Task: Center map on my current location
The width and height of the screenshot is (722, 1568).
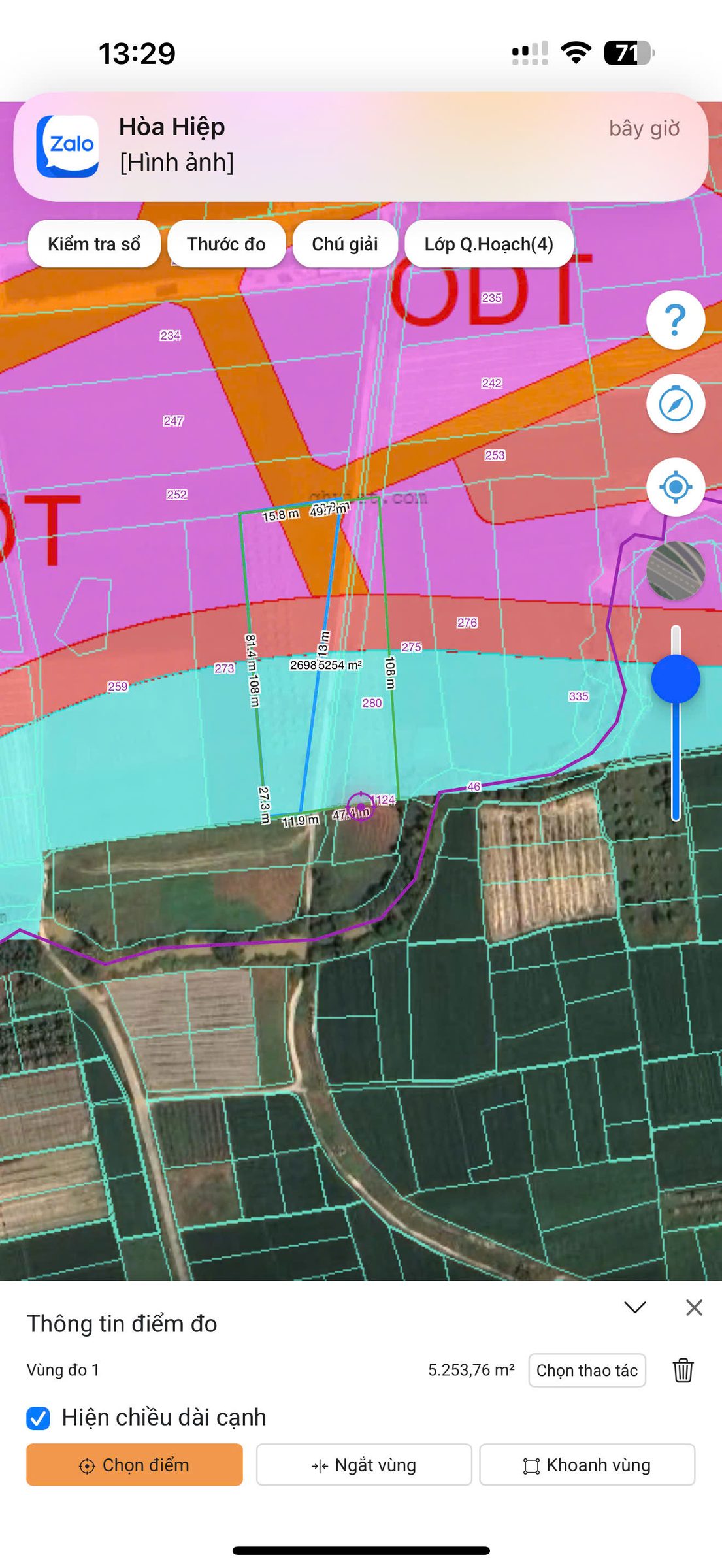Action: (676, 487)
